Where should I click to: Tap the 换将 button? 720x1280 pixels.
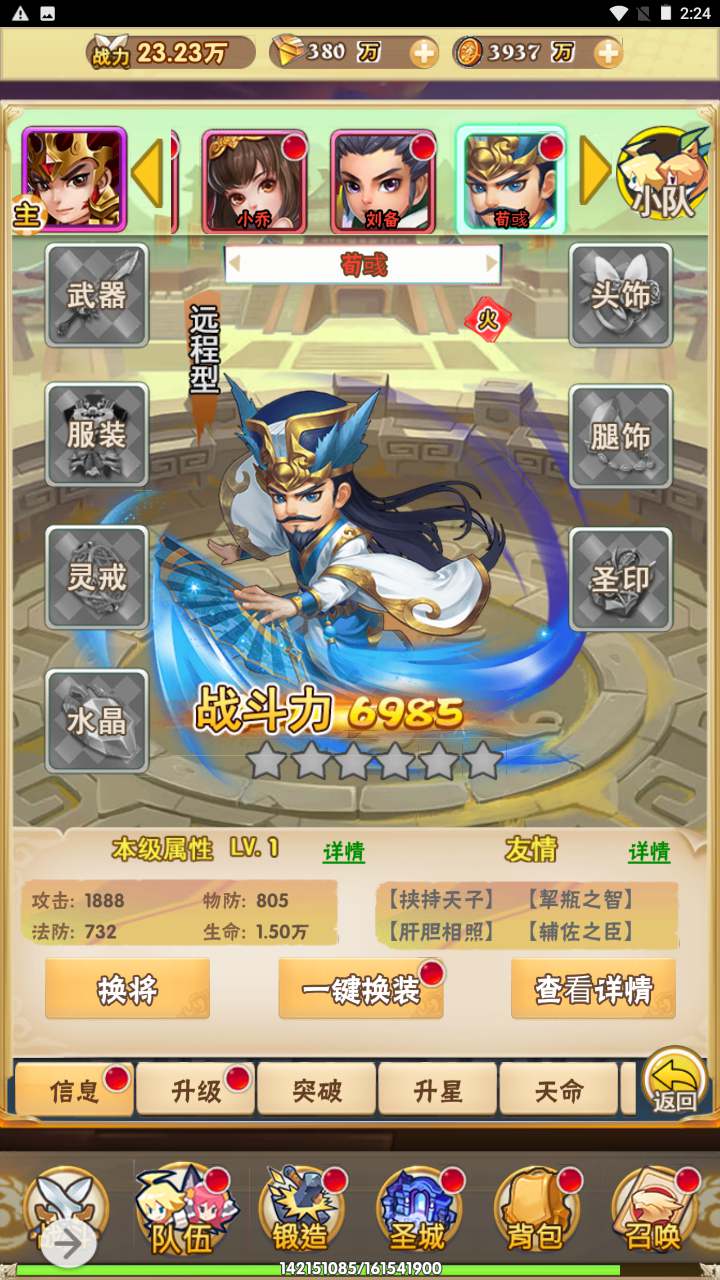[x=127, y=989]
